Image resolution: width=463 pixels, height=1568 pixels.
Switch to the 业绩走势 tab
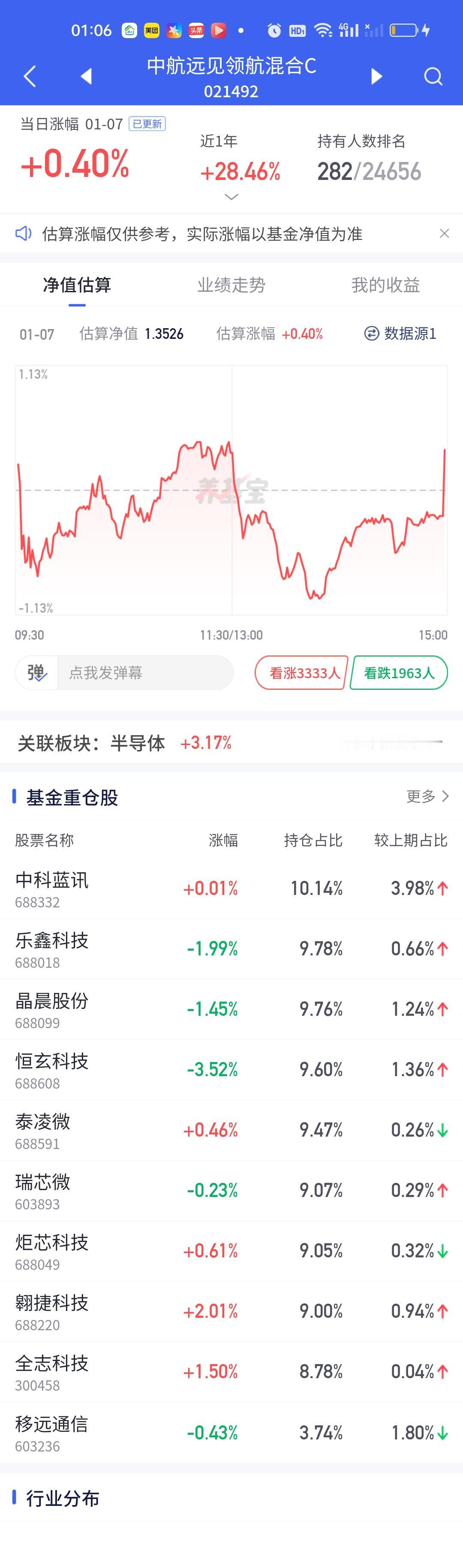[x=231, y=284]
